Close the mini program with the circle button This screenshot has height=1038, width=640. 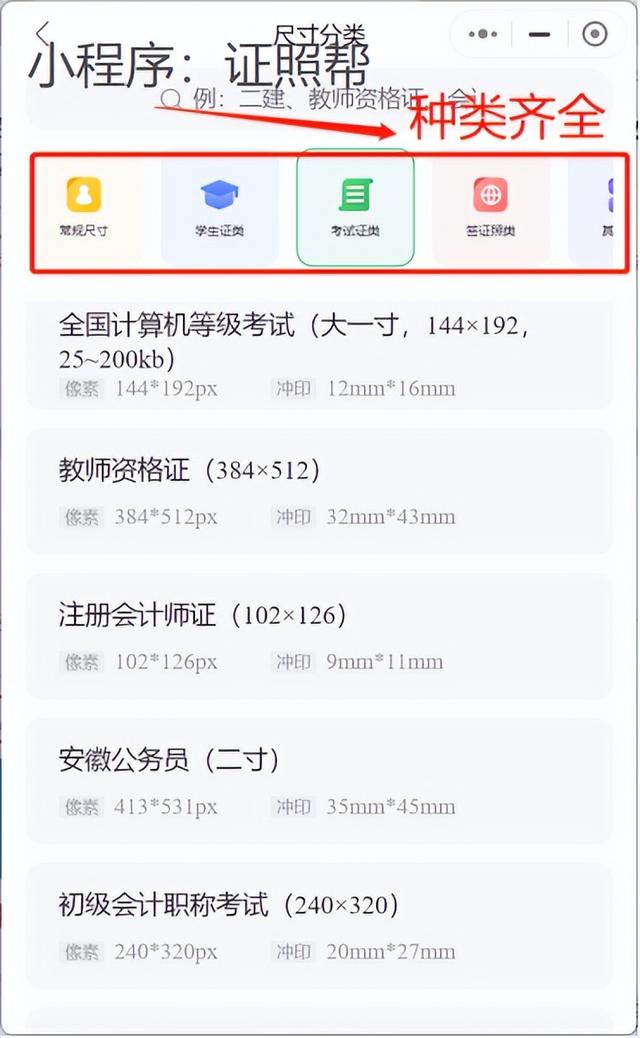[594, 34]
